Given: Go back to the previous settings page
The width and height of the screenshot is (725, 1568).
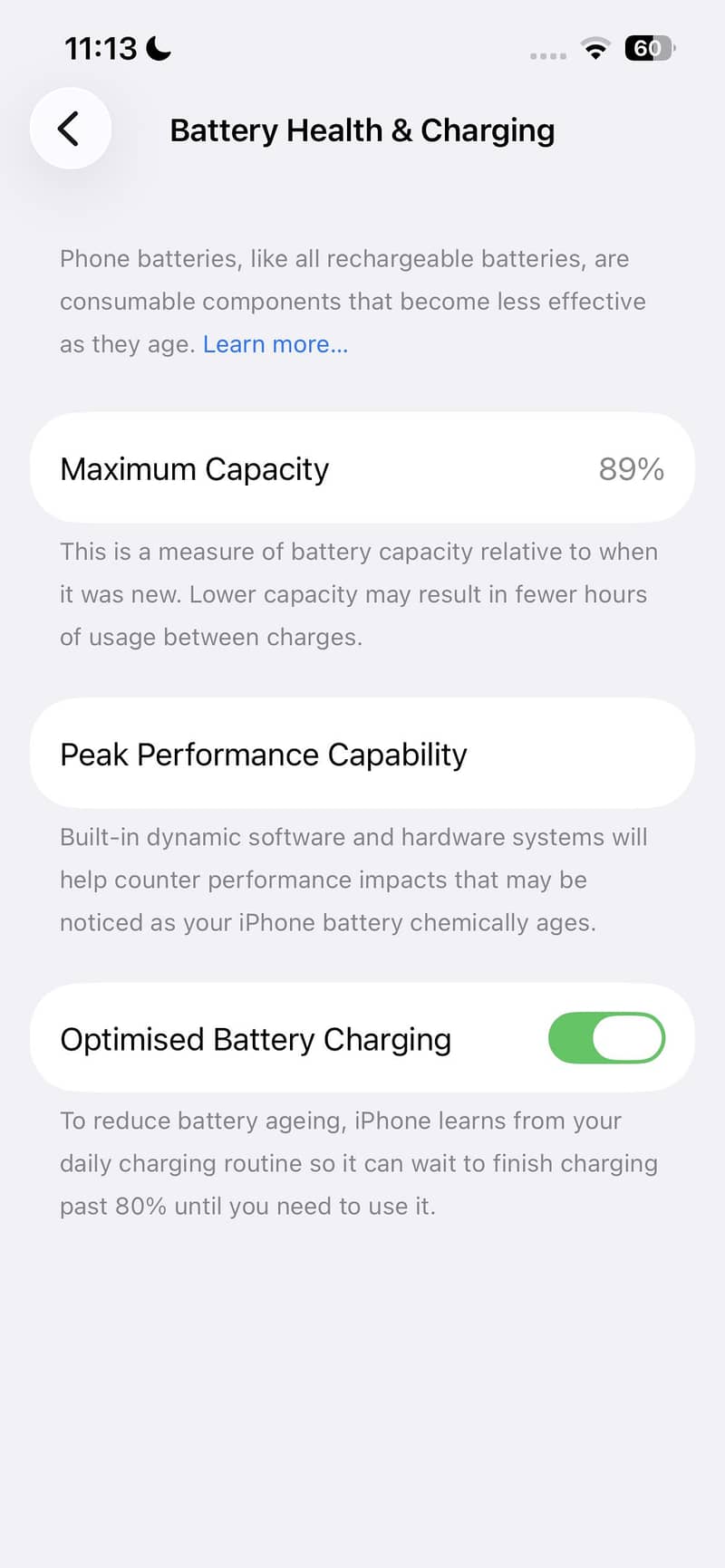Looking at the screenshot, I should tap(70, 129).
